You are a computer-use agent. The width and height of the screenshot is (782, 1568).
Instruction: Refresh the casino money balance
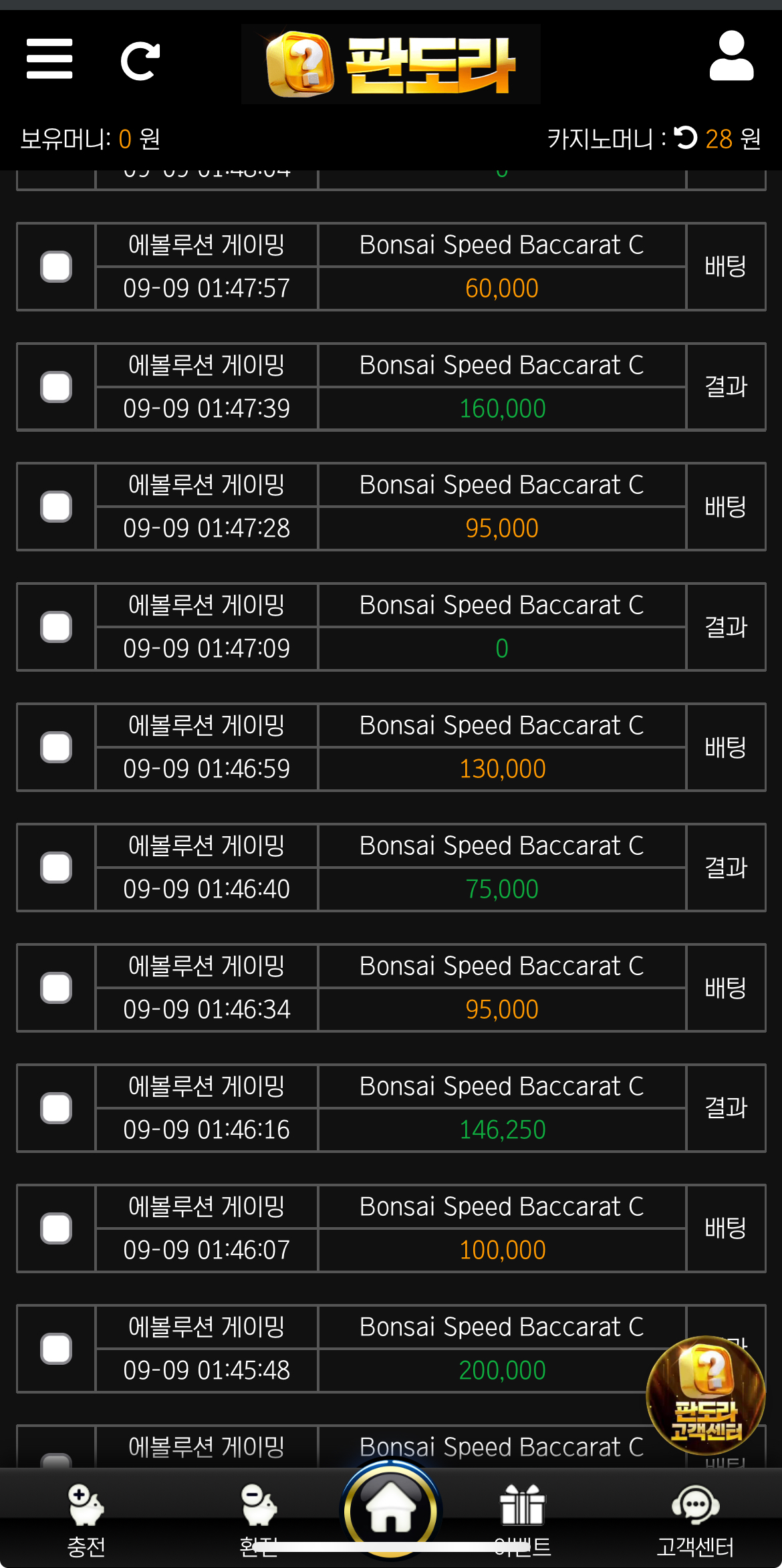coord(686,138)
